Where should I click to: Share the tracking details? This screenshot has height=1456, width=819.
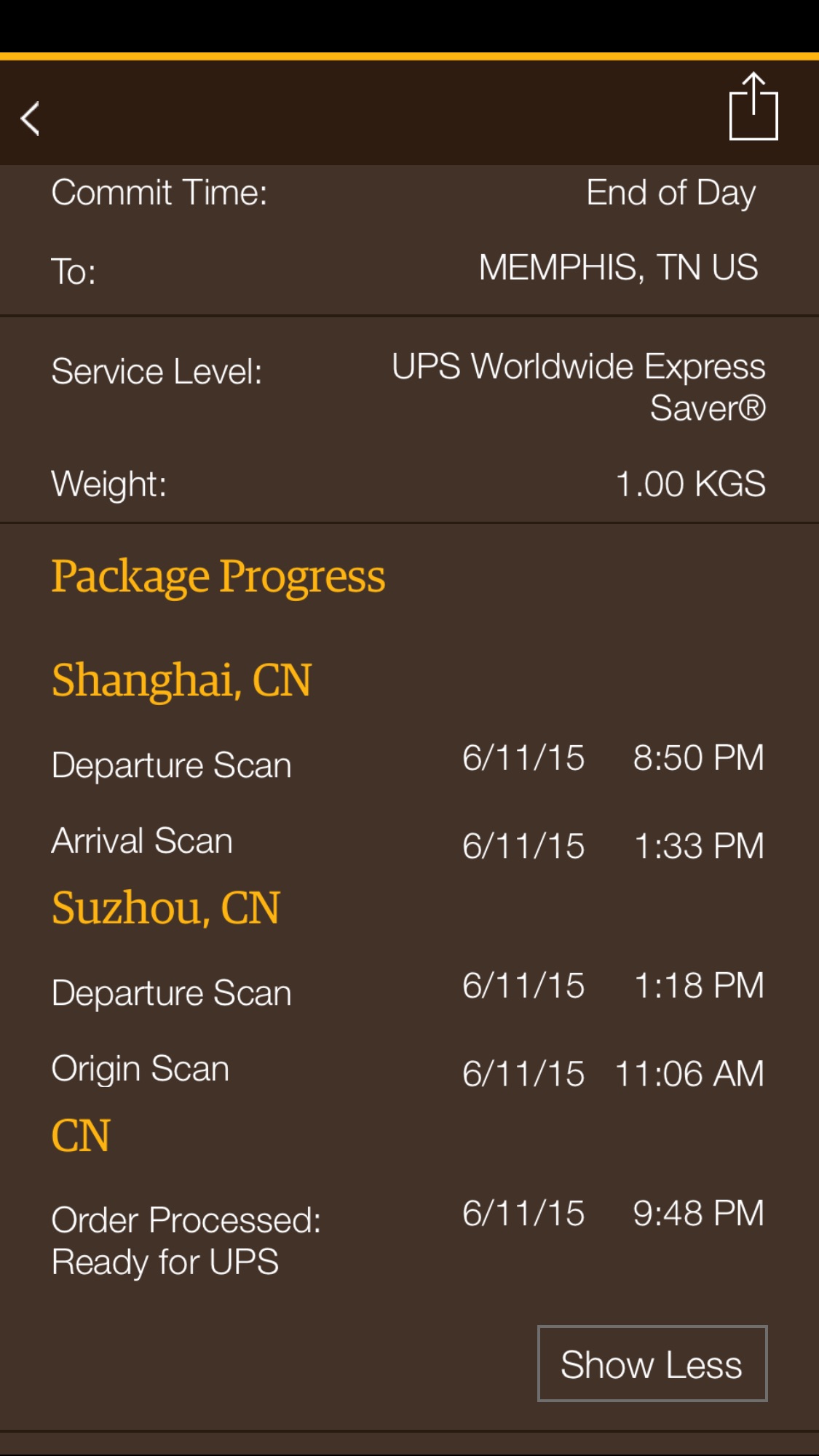pos(753,106)
